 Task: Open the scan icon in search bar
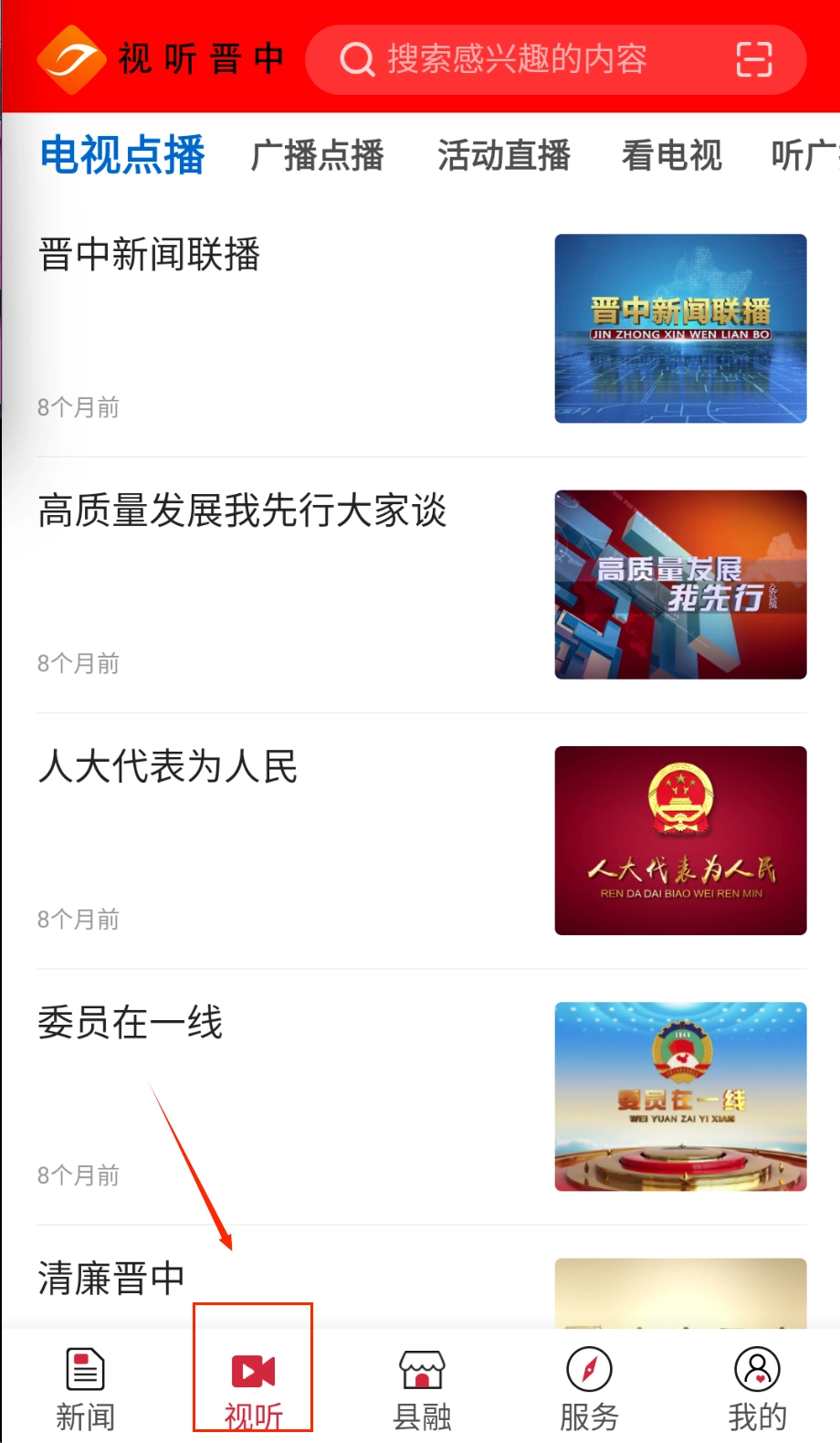pos(753,59)
